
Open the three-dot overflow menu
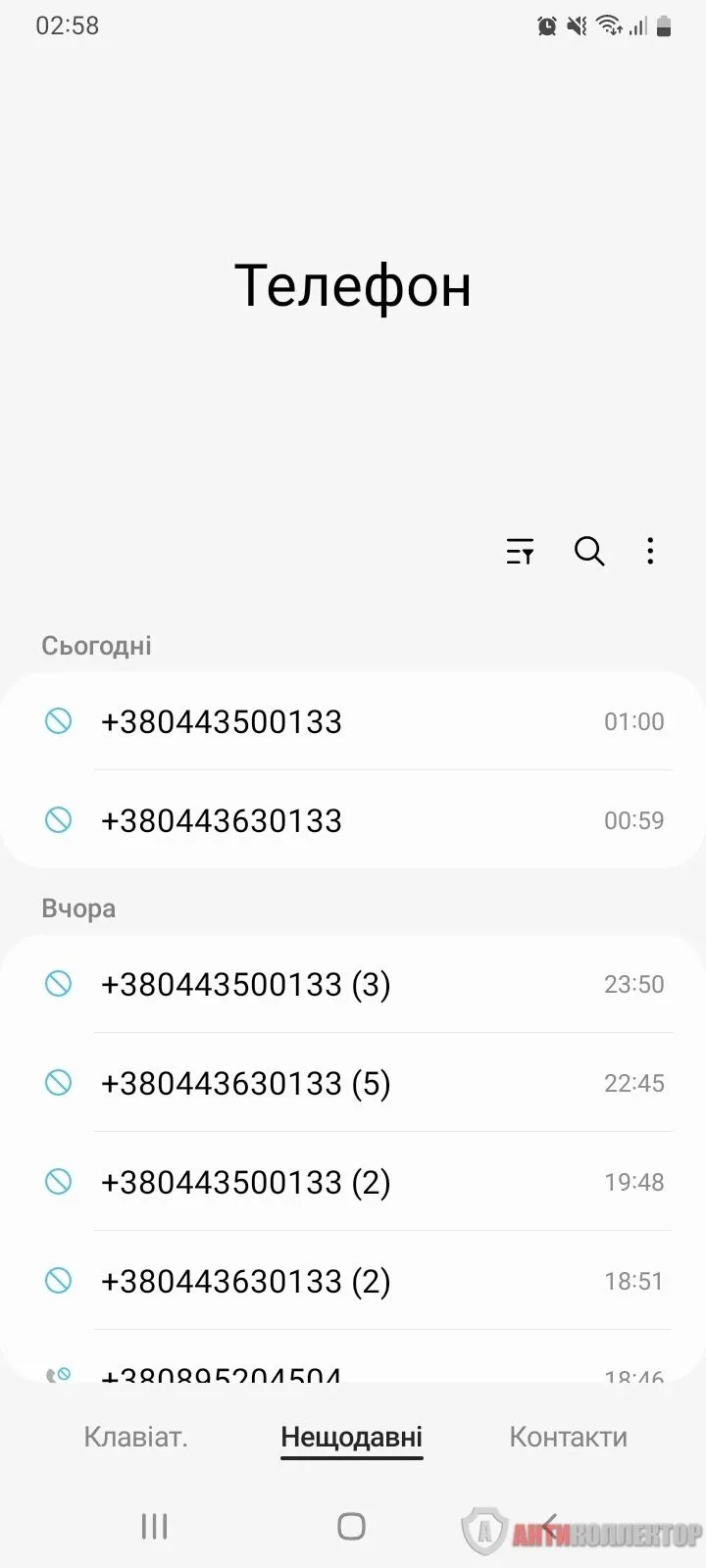coord(650,552)
